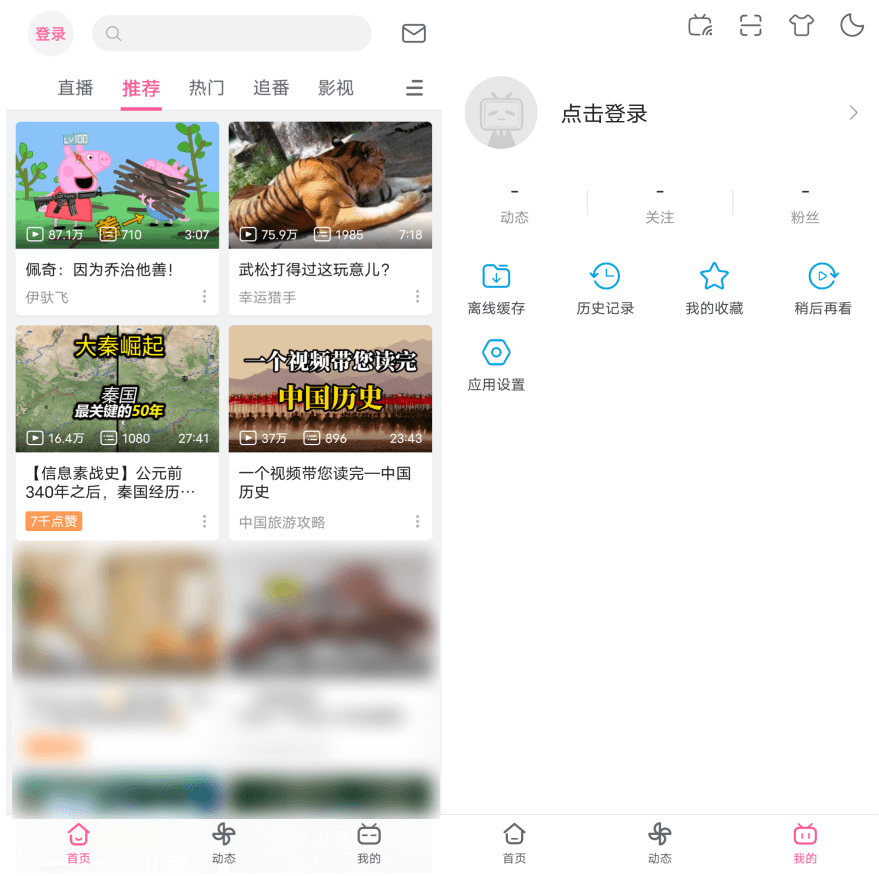Open the video 武松打得过这玩意儿？
Screen dimensions: 879x876
(330, 186)
